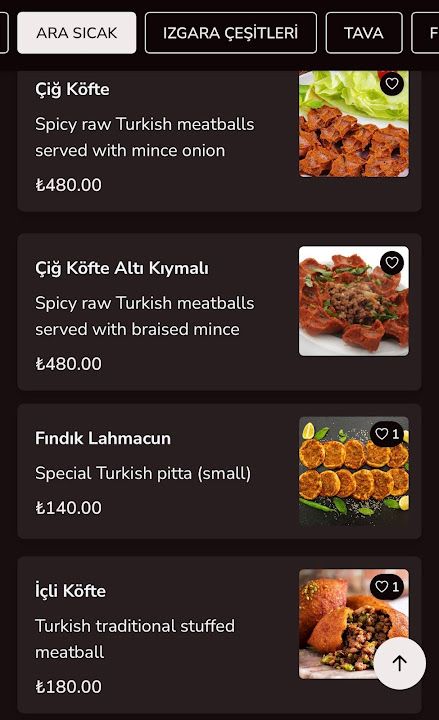Screen dimensions: 439x720
Task: Open the Çiğ Köfte menu card
Action: coord(219,140)
